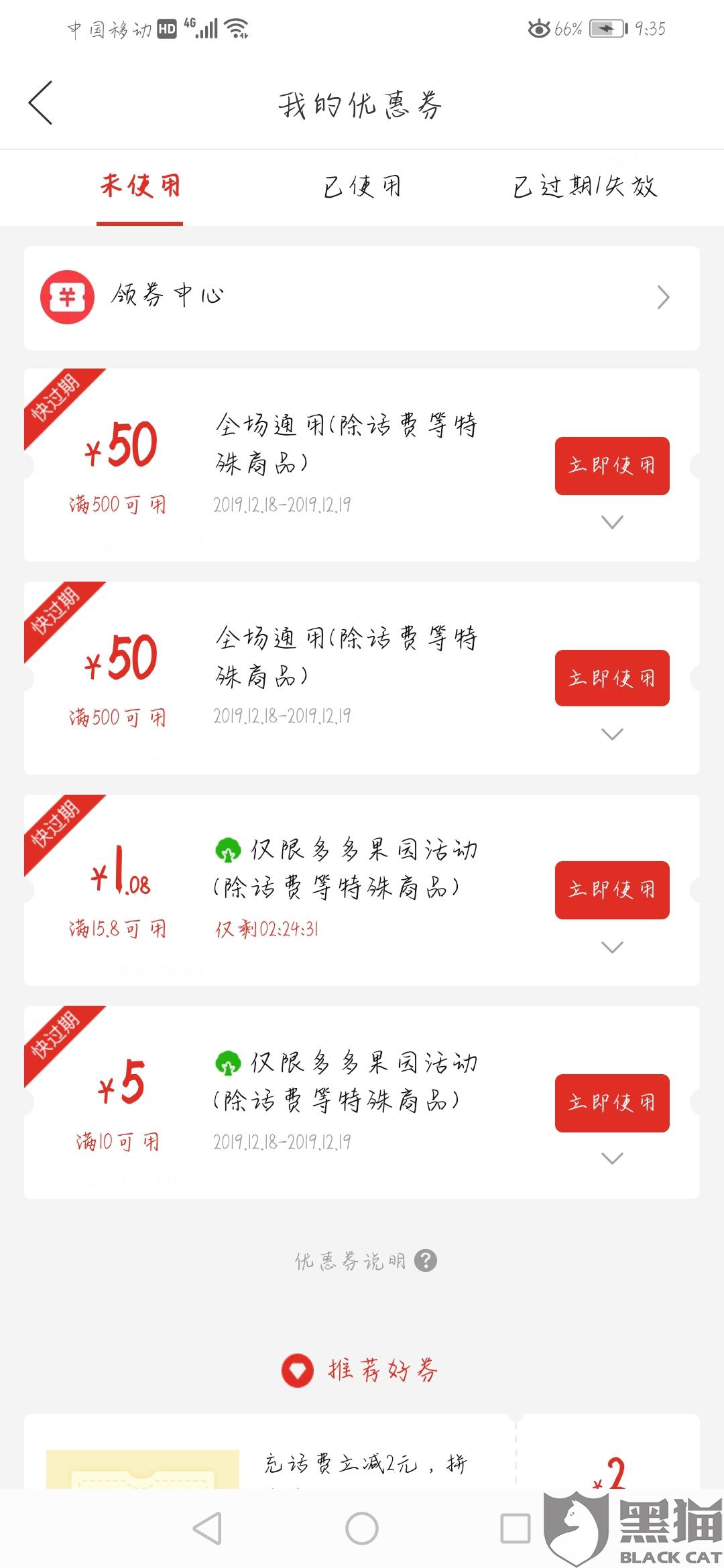Switch to the 已使用 tab

(362, 186)
